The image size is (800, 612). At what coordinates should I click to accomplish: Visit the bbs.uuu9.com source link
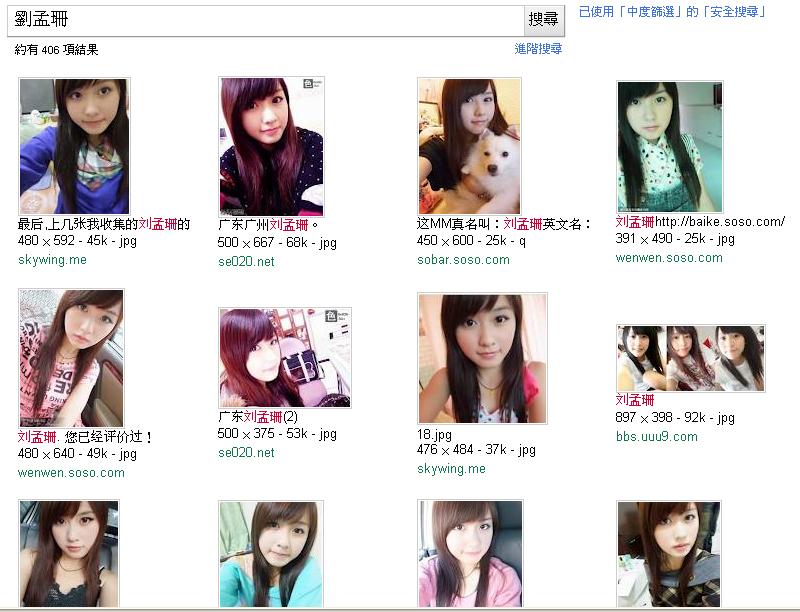click(656, 436)
